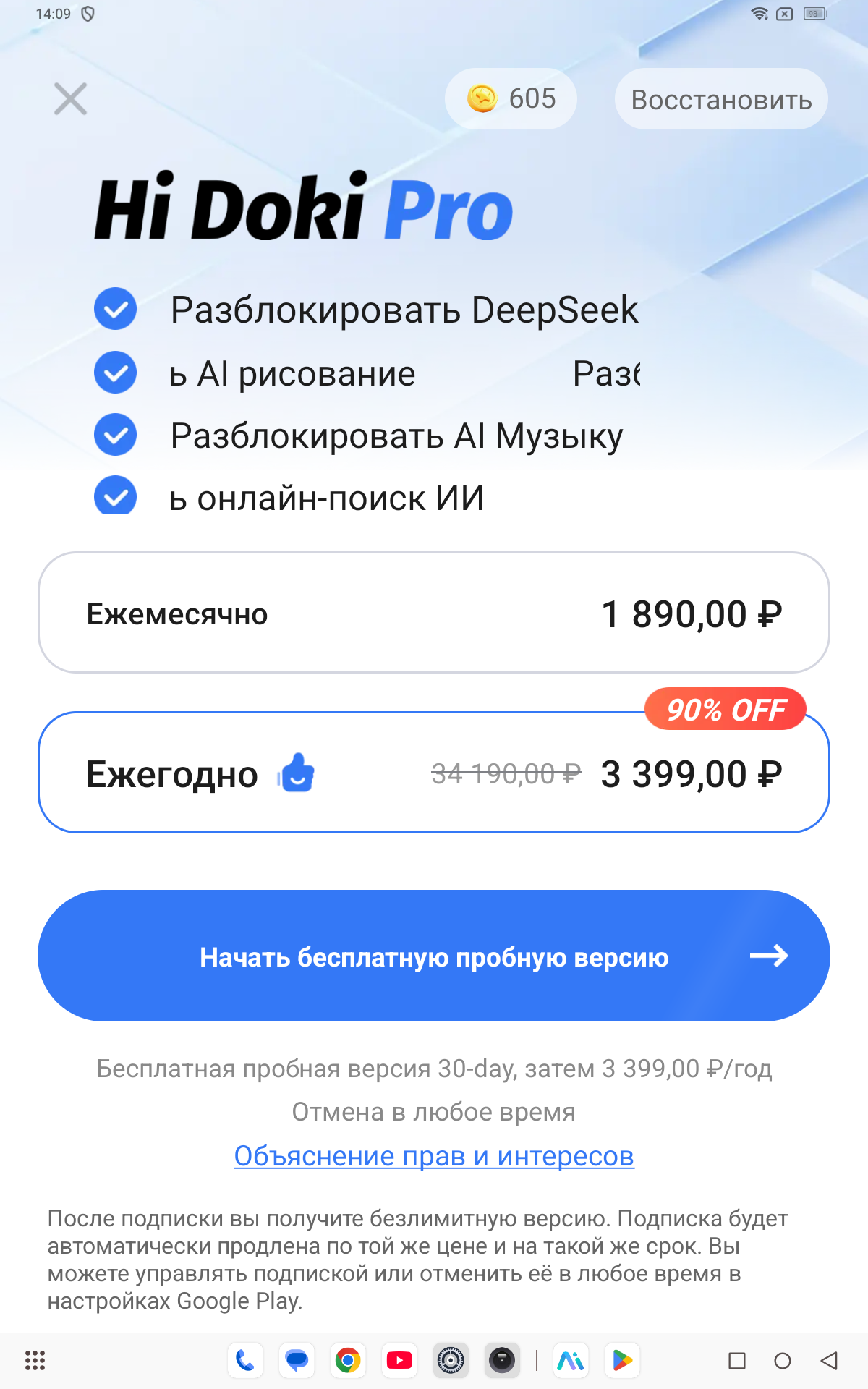Image resolution: width=868 pixels, height=1389 pixels.
Task: Tap the Восстановить button
Action: 721,99
